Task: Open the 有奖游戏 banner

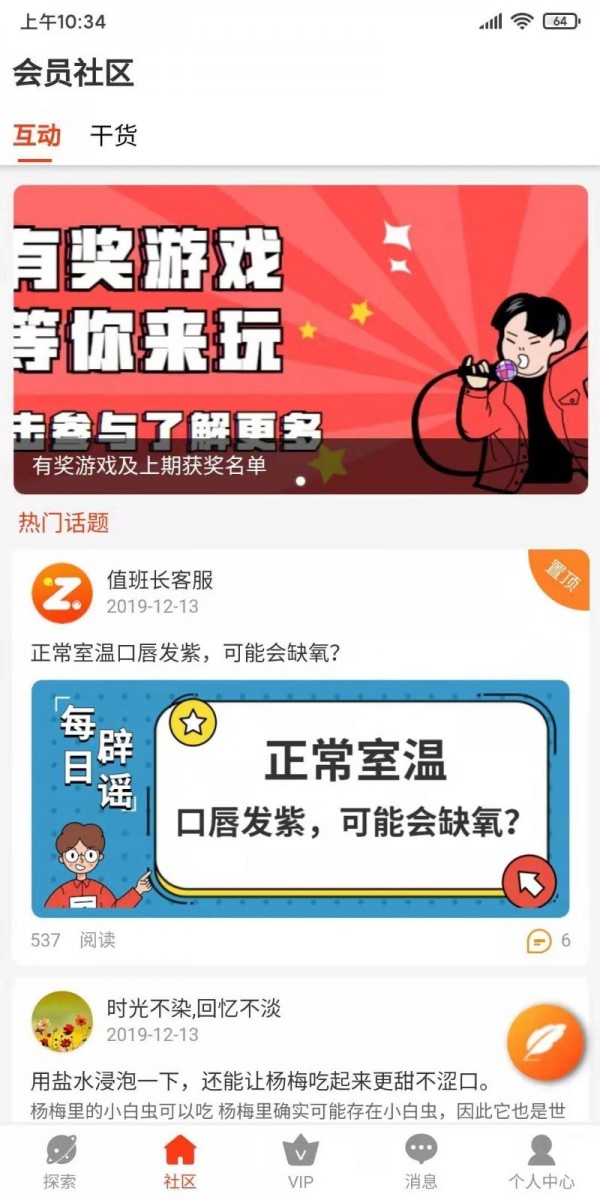Action: (x=300, y=339)
